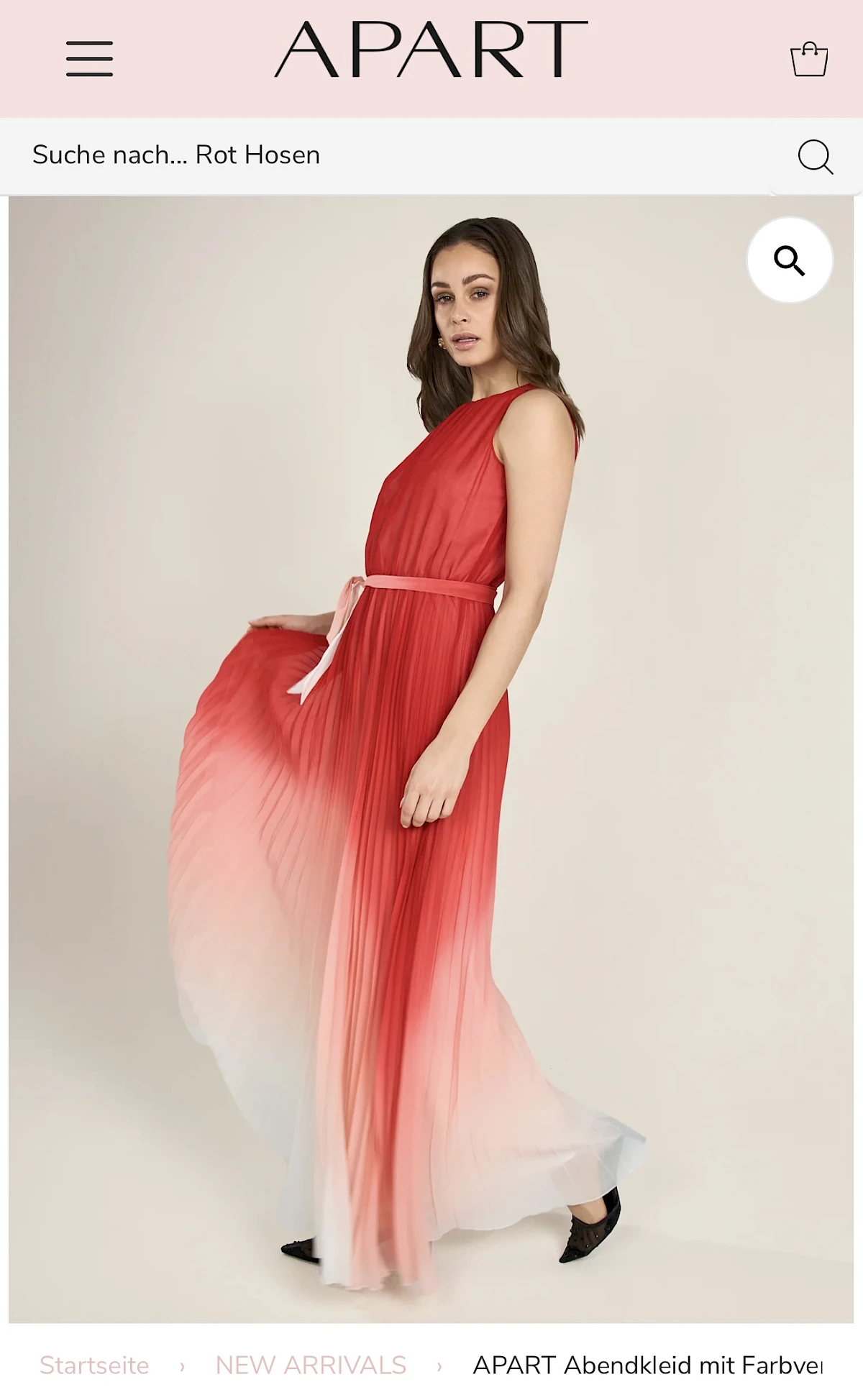The width and height of the screenshot is (863, 1400).
Task: Open the shopping bag
Action: 809,59
